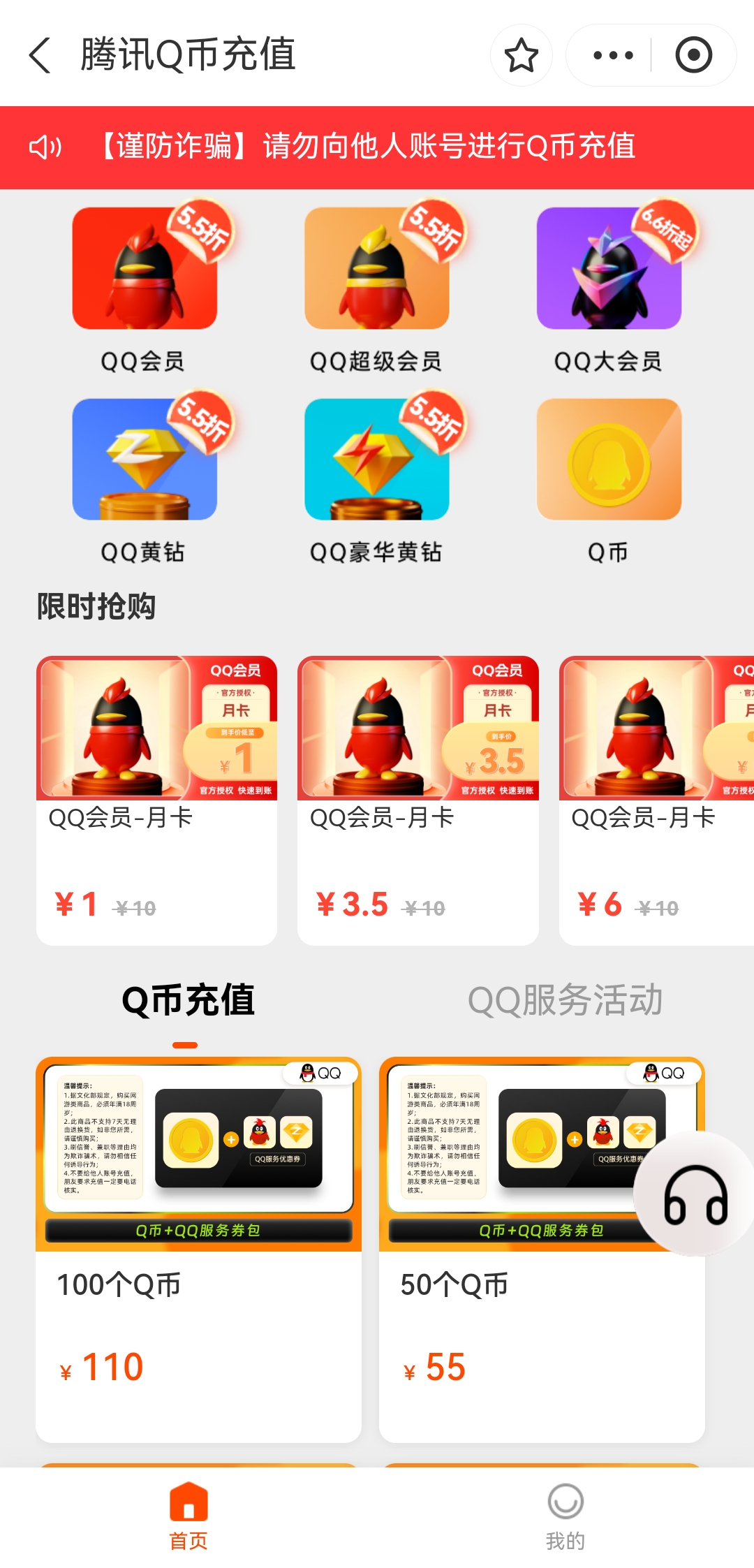Open QQ会员 recharge option
The image size is (754, 1568).
point(145,288)
